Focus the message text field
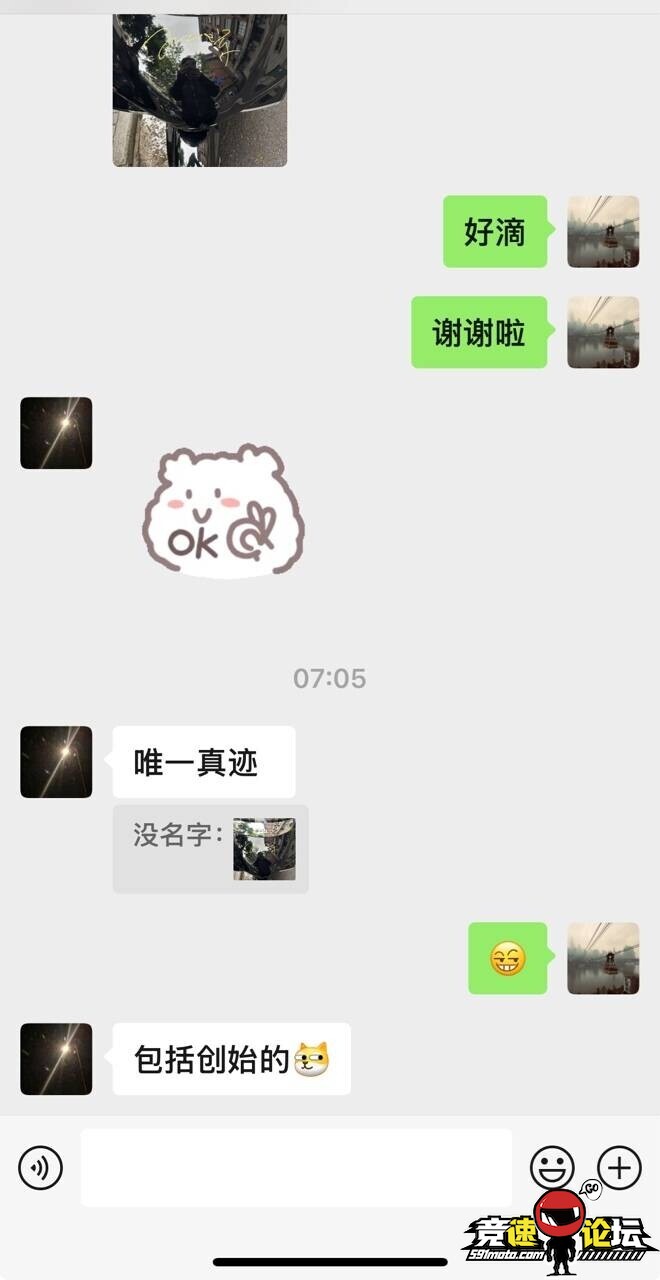660x1280 pixels. click(x=296, y=1167)
